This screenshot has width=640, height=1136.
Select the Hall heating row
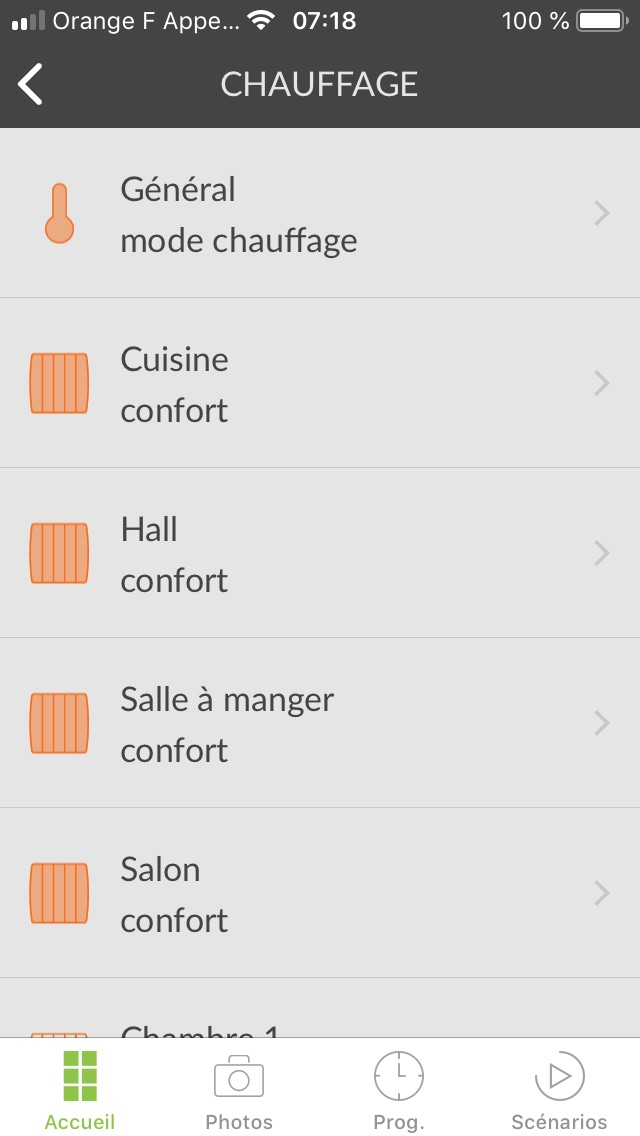coord(320,553)
